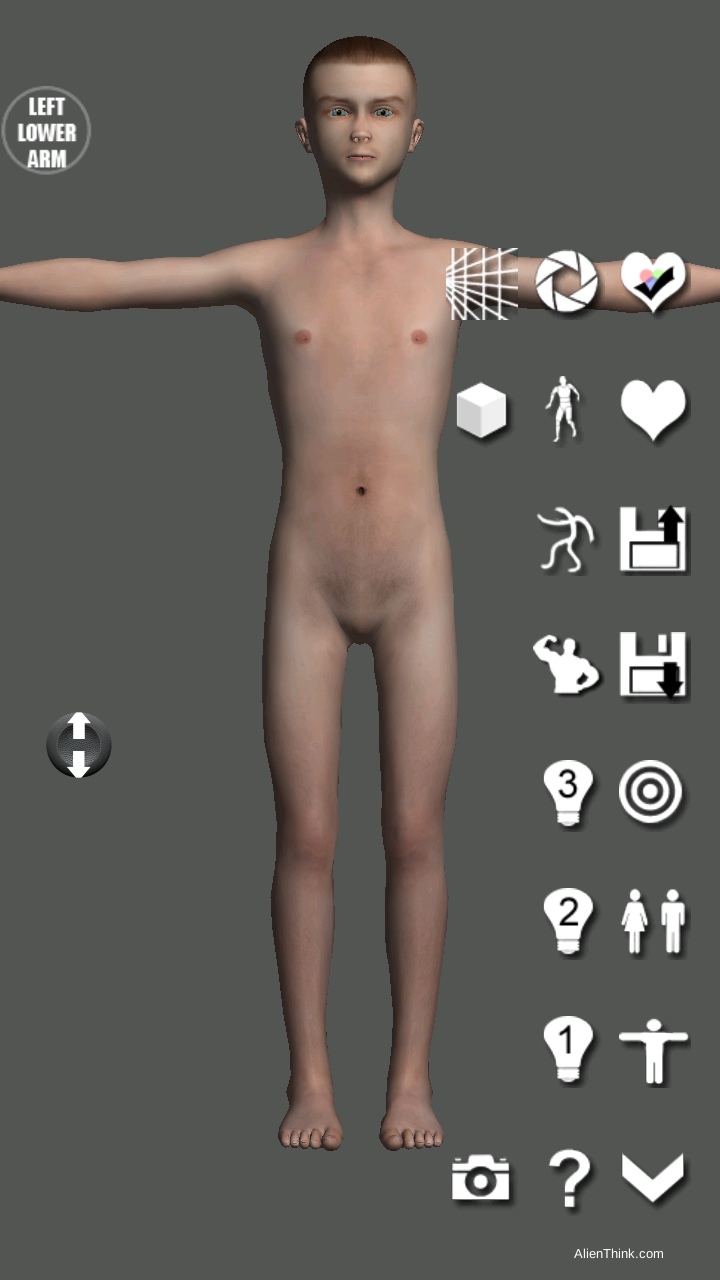The height and width of the screenshot is (1280, 720).
Task: Open the flexing muscle figure icon
Action: coord(565,664)
